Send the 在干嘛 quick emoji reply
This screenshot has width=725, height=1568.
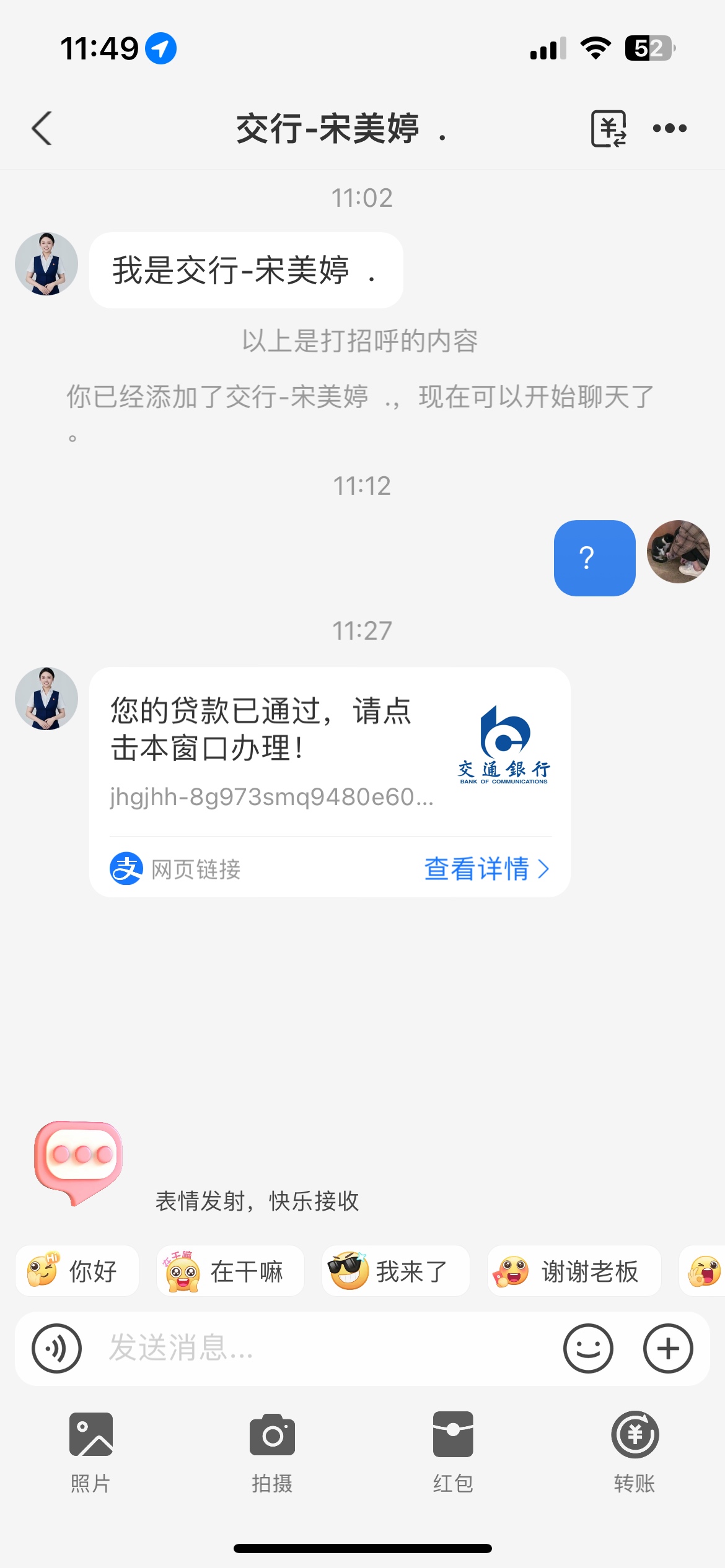(230, 1271)
